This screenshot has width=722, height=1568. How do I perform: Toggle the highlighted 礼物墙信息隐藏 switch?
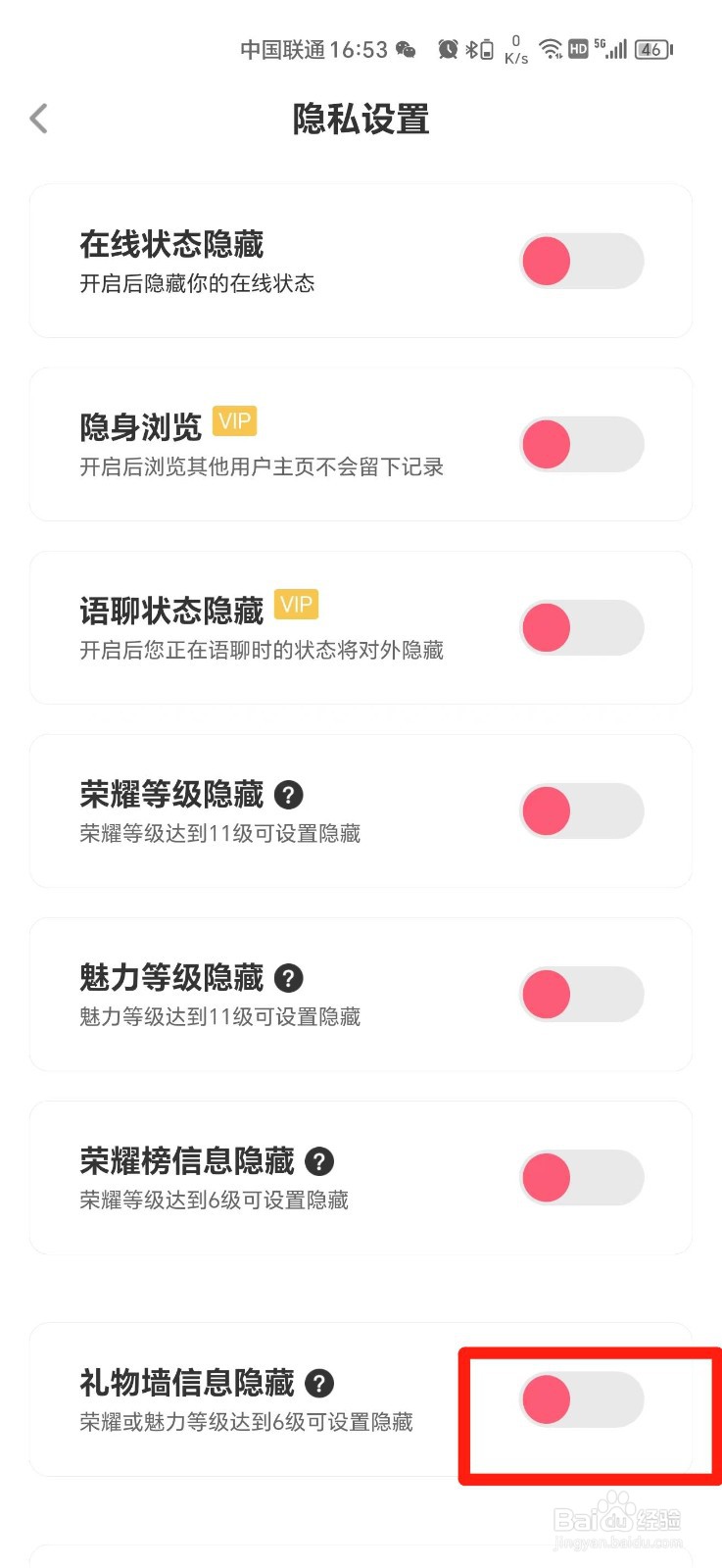(x=582, y=1399)
